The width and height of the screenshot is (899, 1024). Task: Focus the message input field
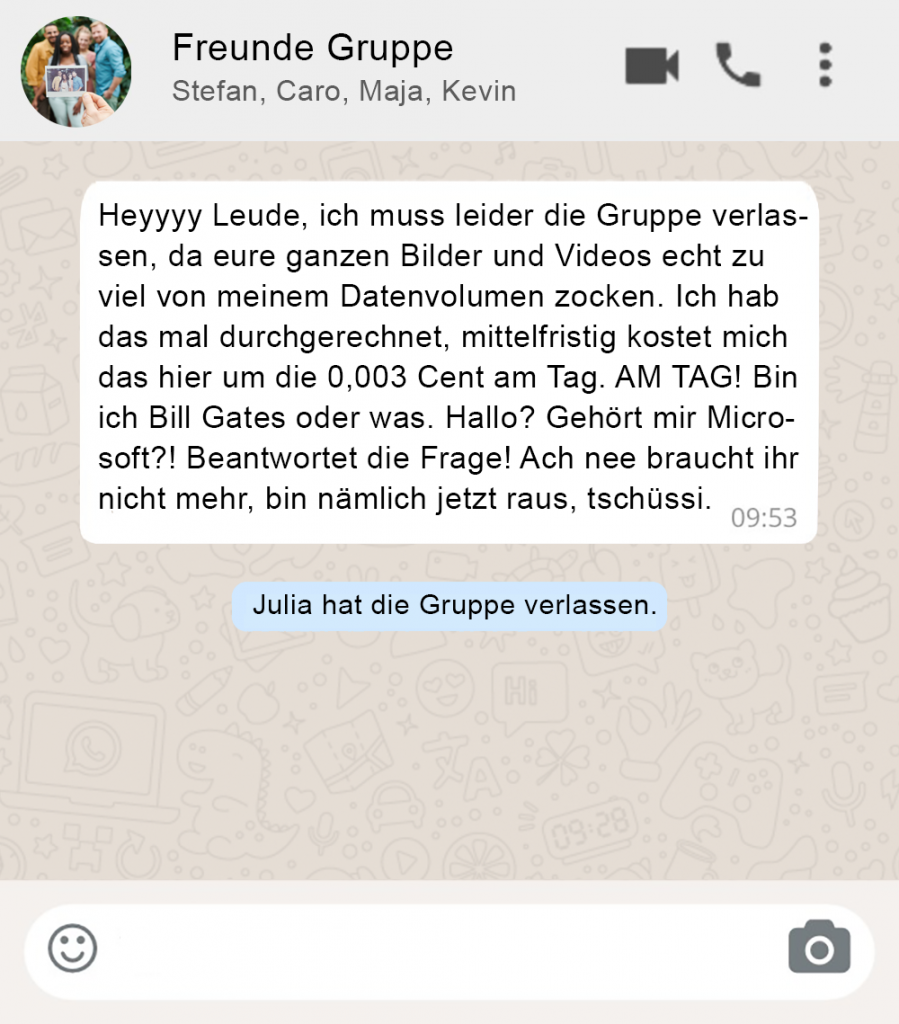[440, 950]
